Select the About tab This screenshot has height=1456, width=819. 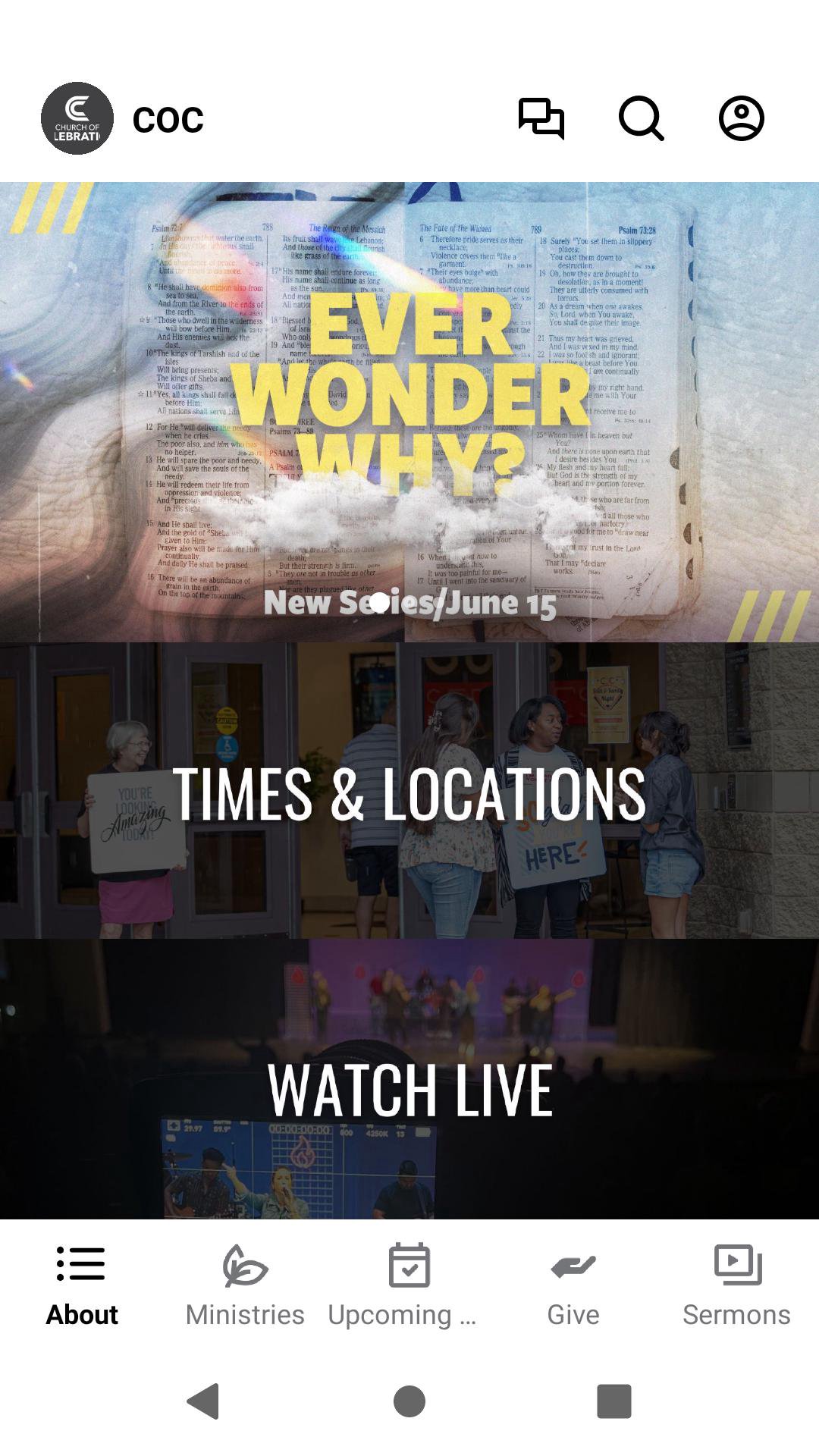(x=82, y=1285)
